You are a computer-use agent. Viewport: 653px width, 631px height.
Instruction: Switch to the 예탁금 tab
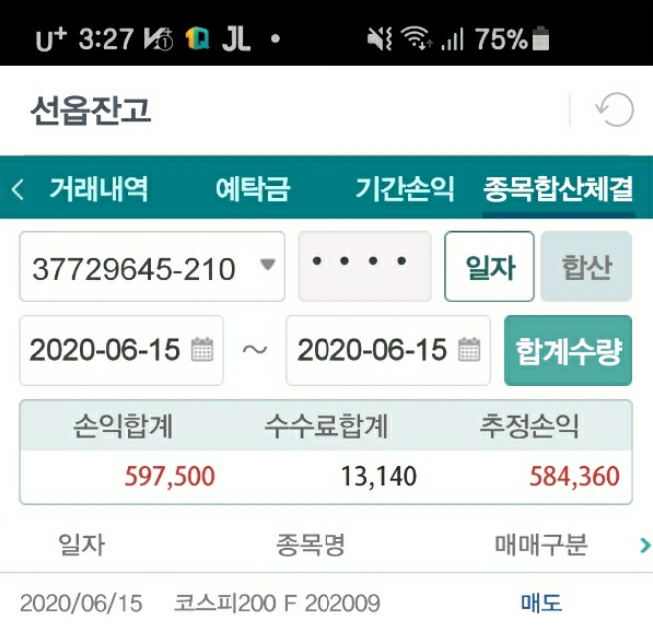252,188
